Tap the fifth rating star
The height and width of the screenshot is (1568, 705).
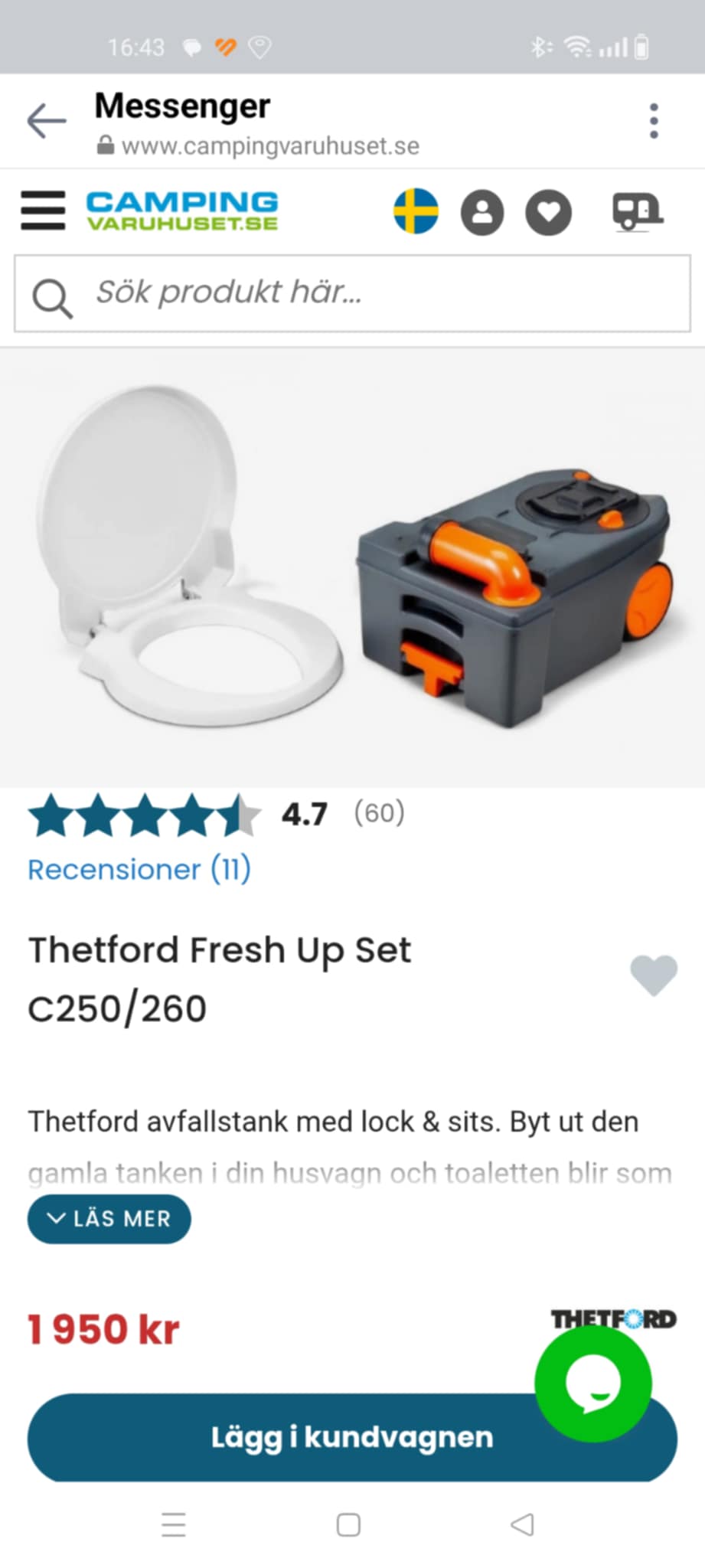[237, 815]
